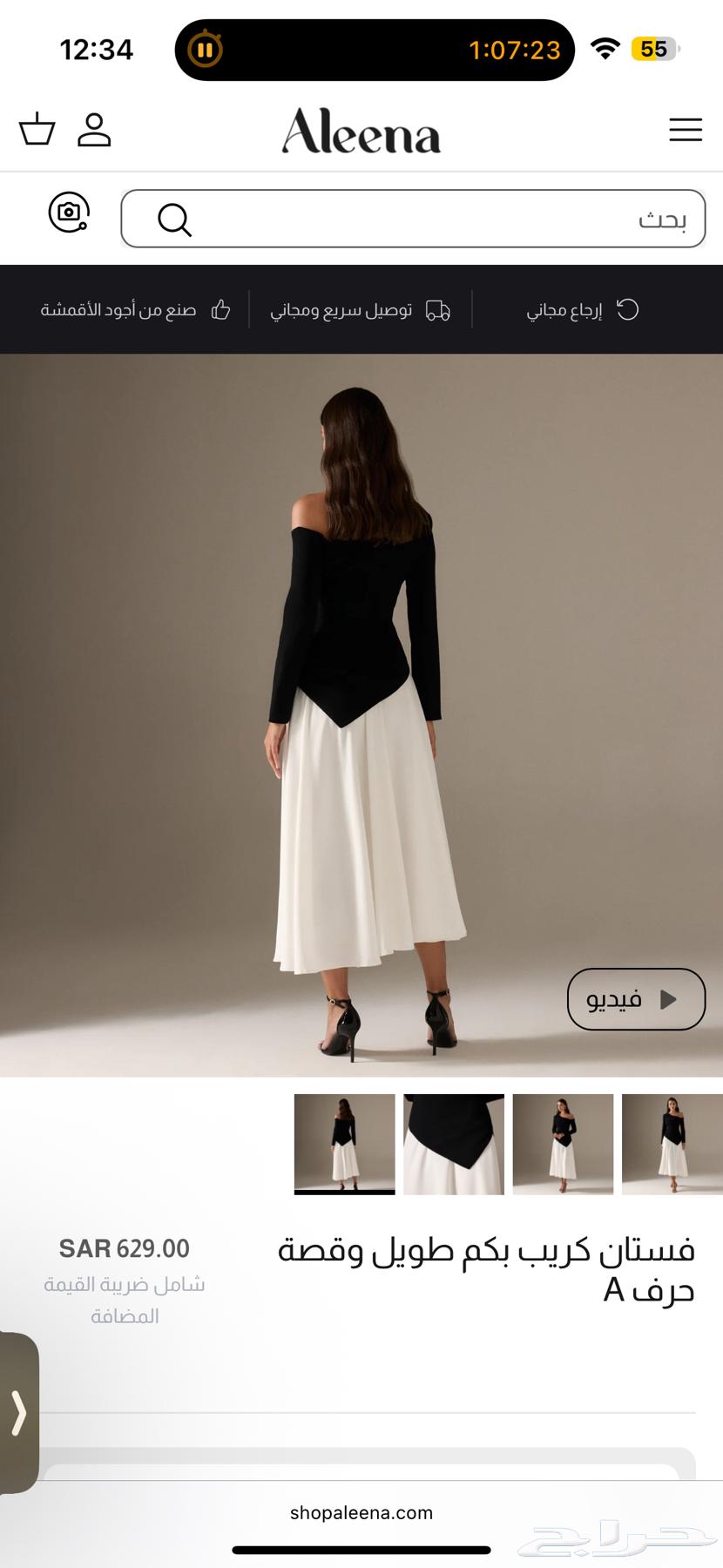Tap the Aleena logo to go home
723x1568 pixels.
361,131
